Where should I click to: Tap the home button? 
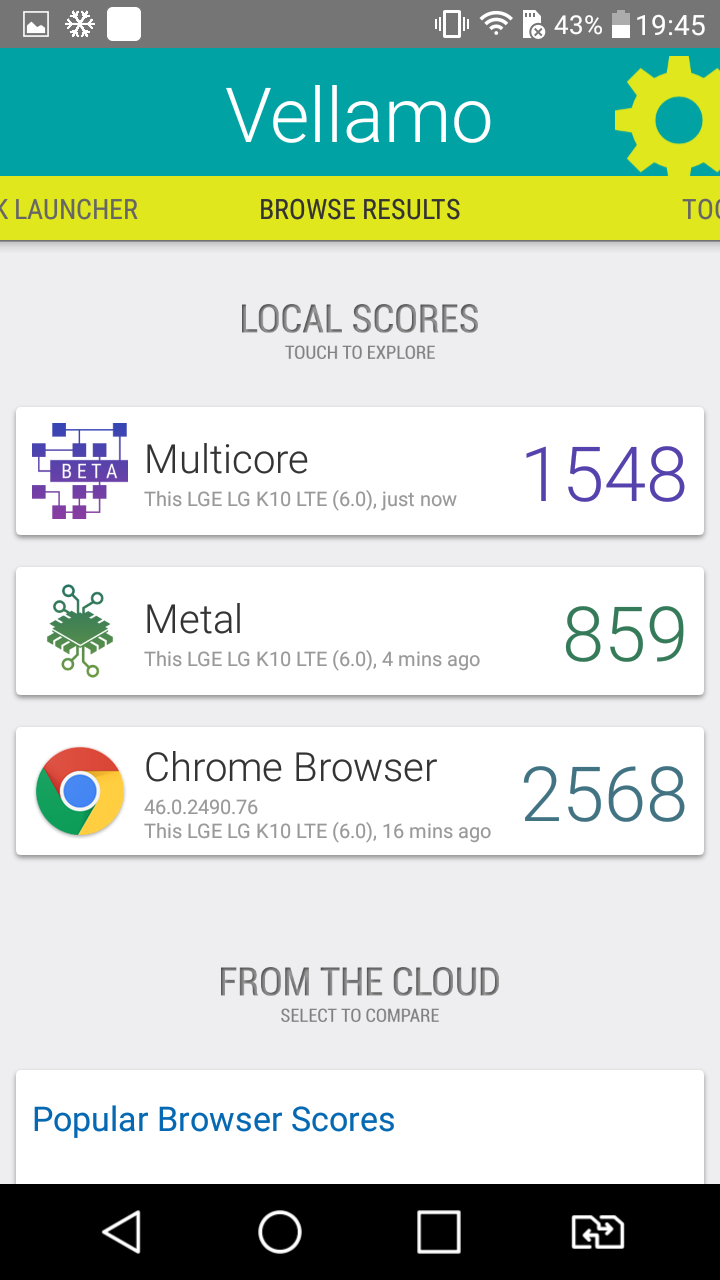(280, 1232)
